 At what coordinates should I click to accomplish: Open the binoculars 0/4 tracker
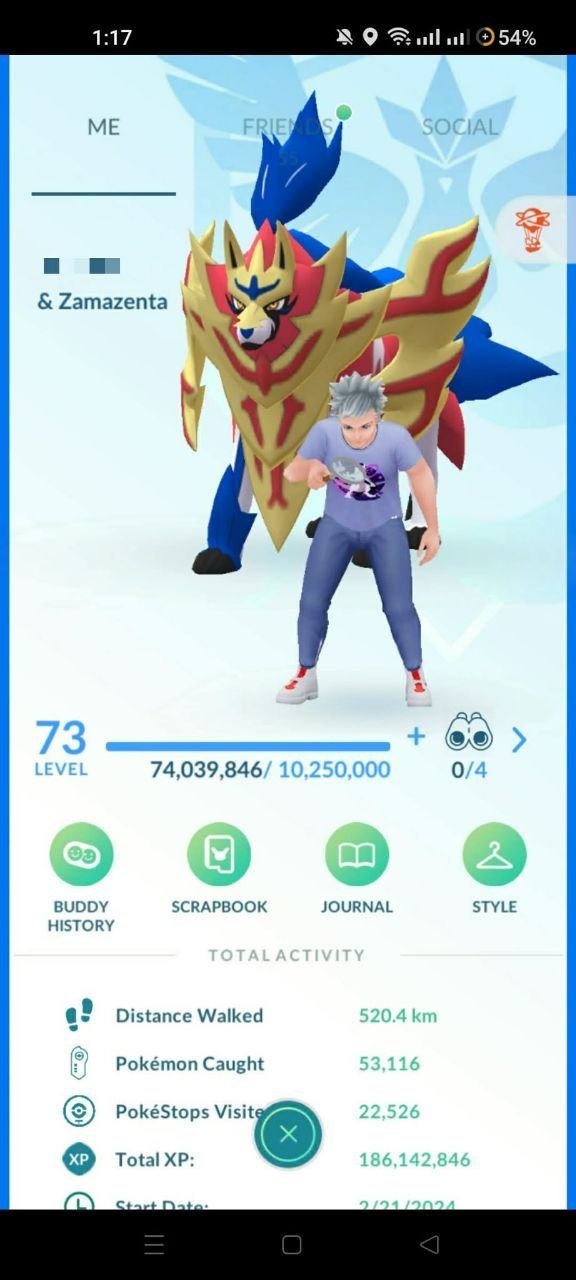(469, 749)
